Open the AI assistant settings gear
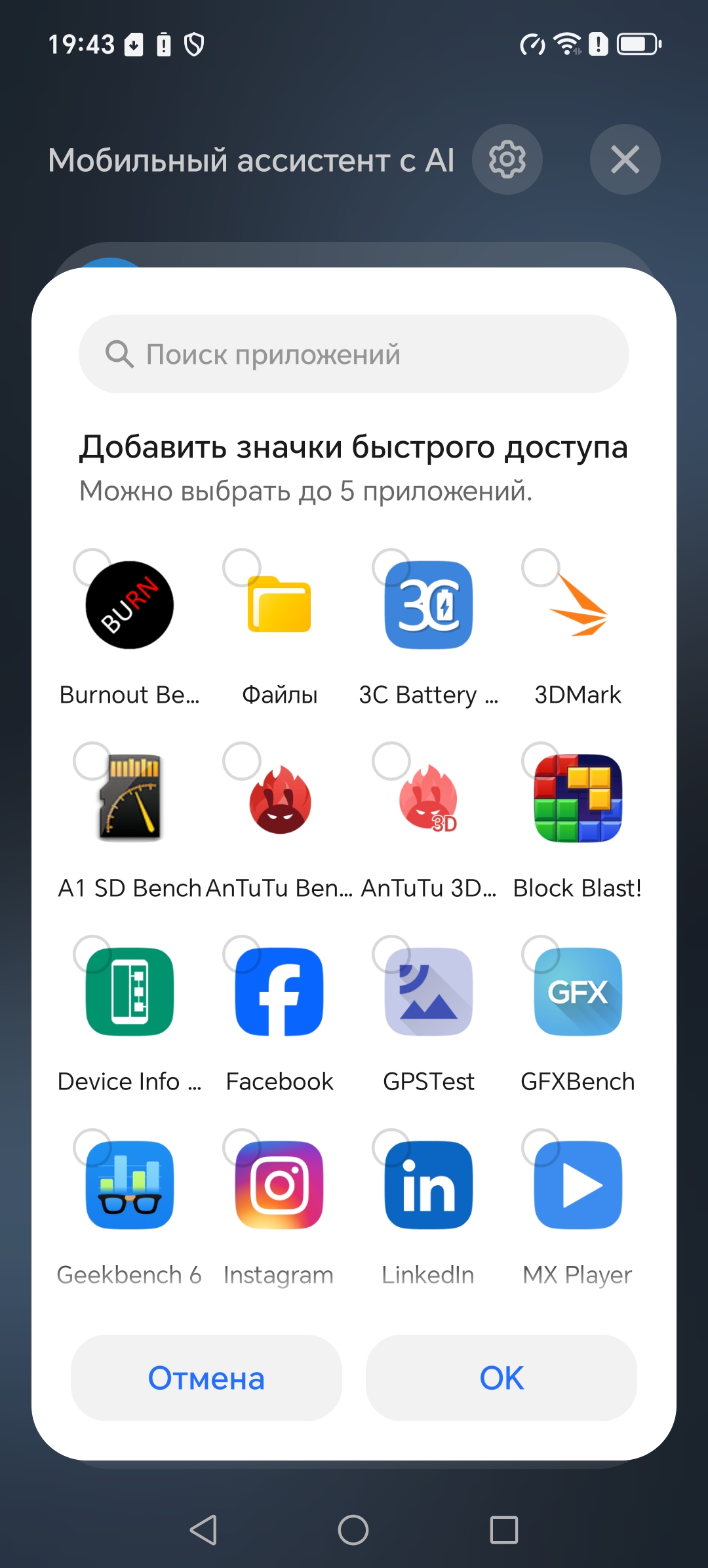Viewport: 708px width, 1568px height. click(507, 159)
